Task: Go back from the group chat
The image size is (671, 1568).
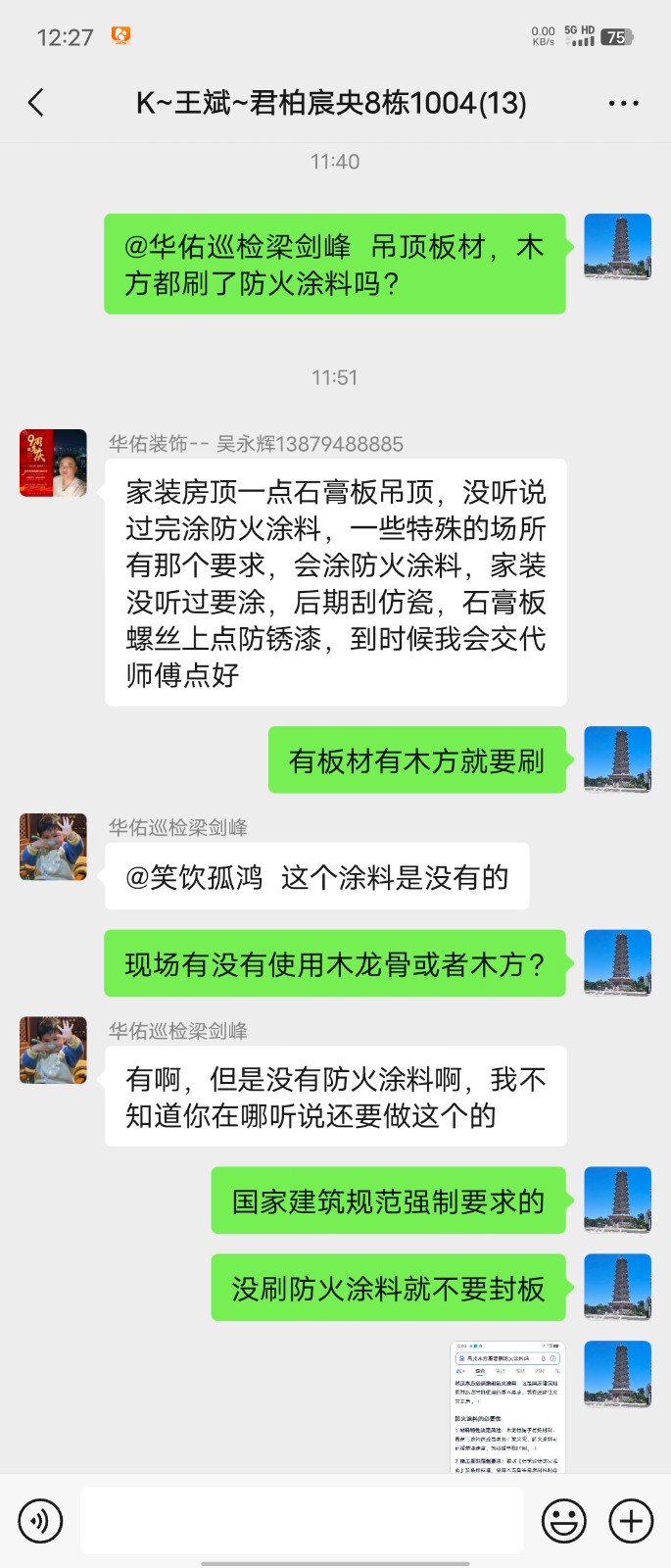Action: tap(36, 103)
